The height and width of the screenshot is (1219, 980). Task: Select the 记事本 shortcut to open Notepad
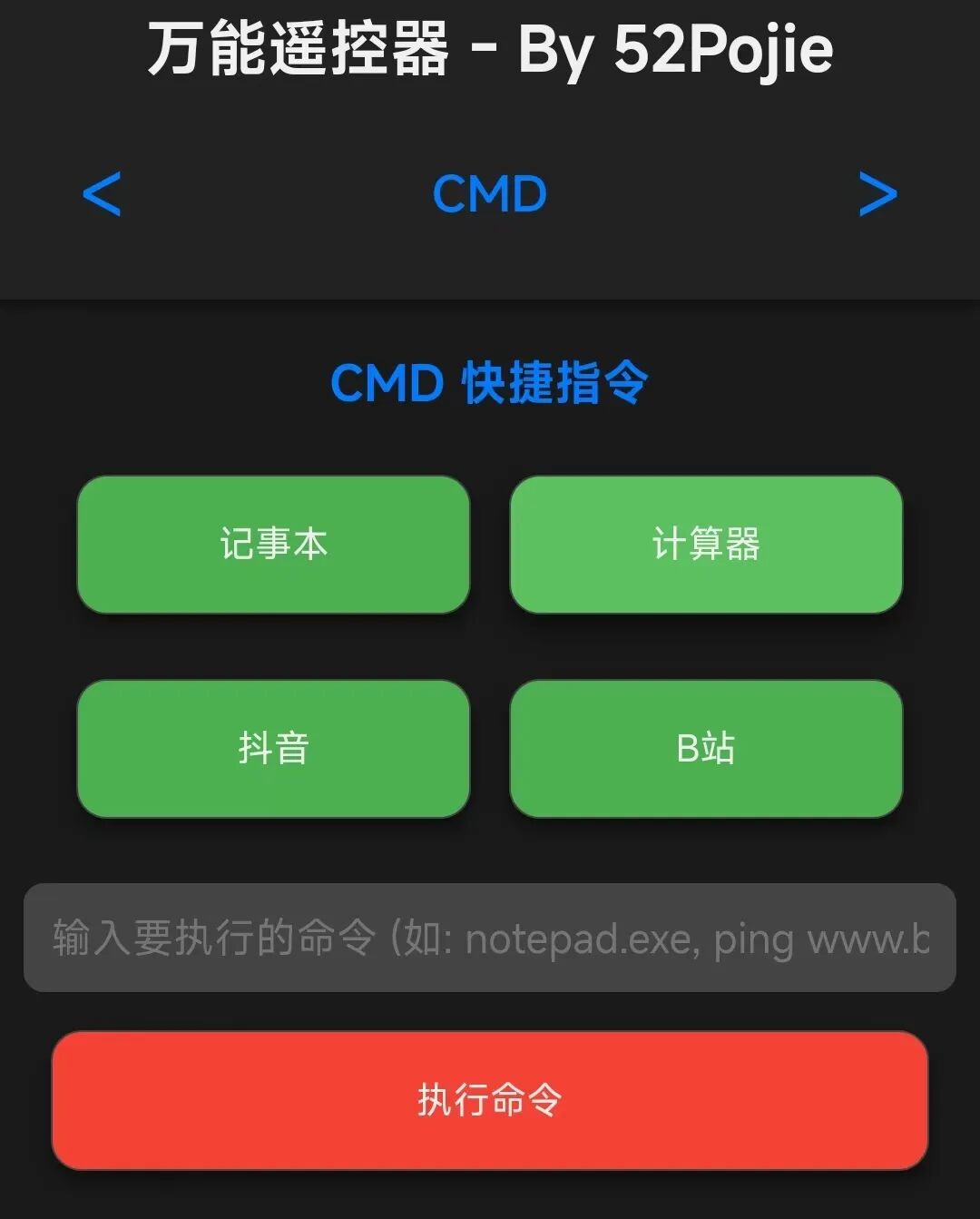click(274, 545)
